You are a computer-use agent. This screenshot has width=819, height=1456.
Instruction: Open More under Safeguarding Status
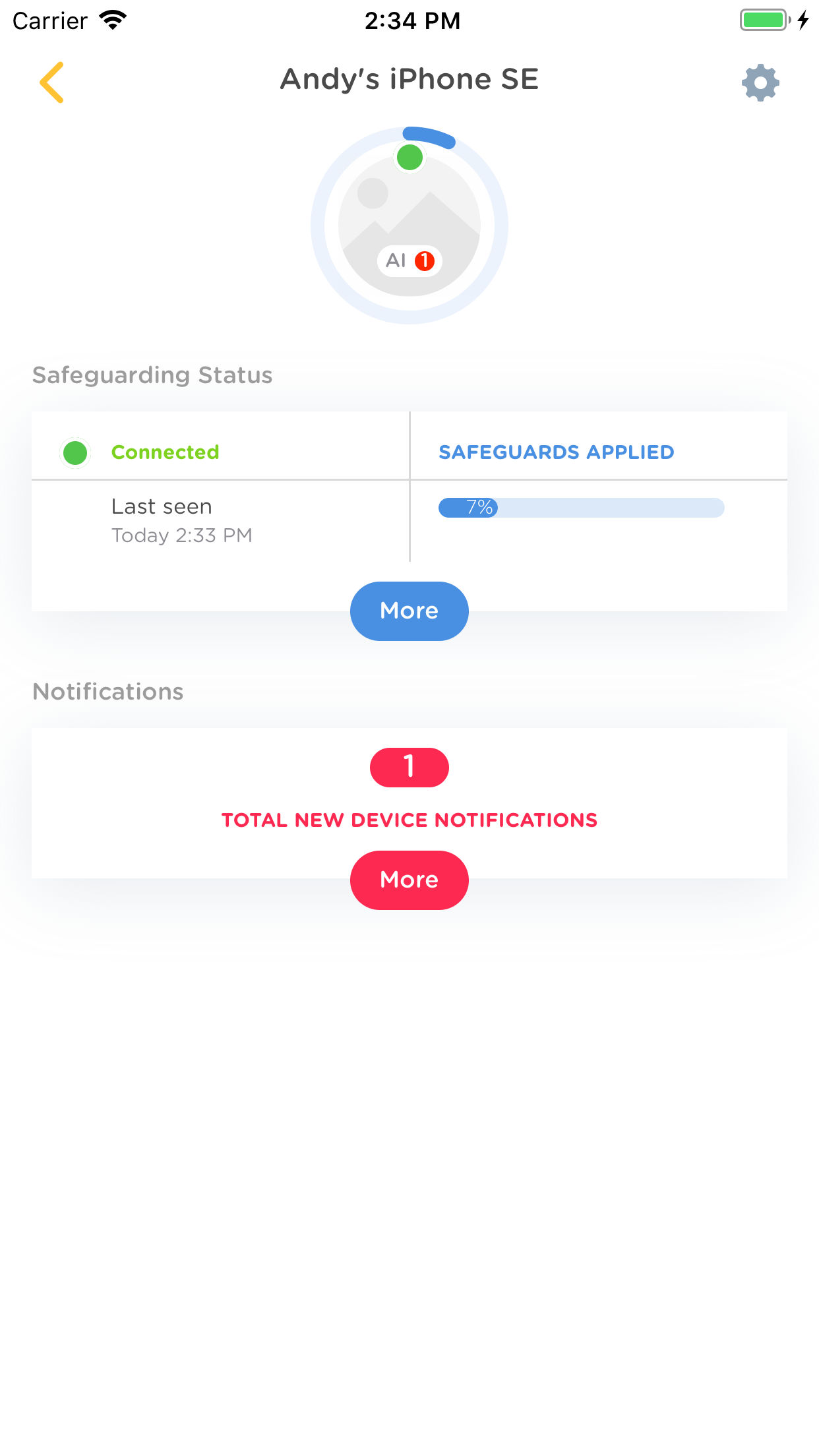point(409,611)
